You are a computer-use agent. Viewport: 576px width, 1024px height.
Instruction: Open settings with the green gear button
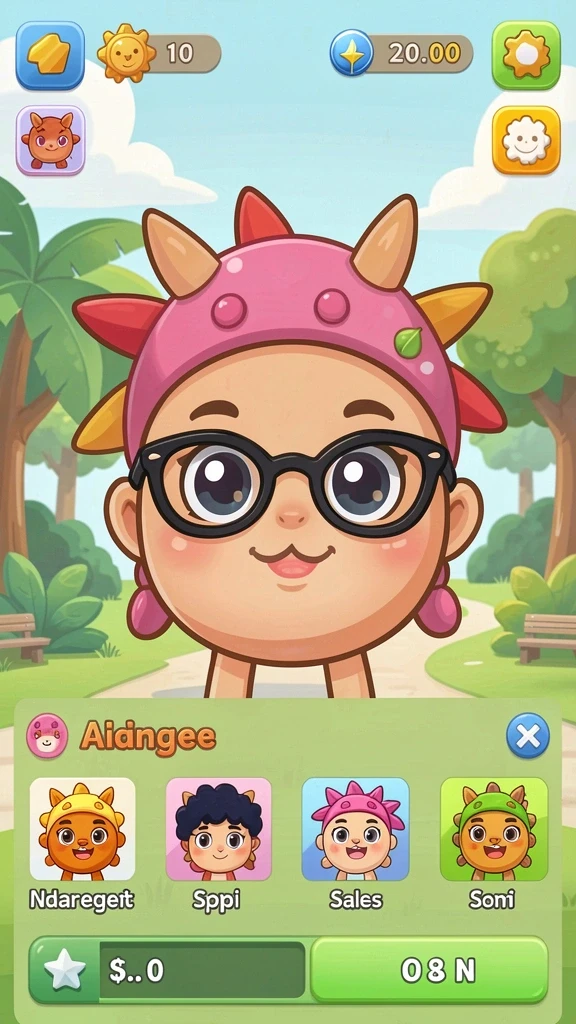click(526, 55)
